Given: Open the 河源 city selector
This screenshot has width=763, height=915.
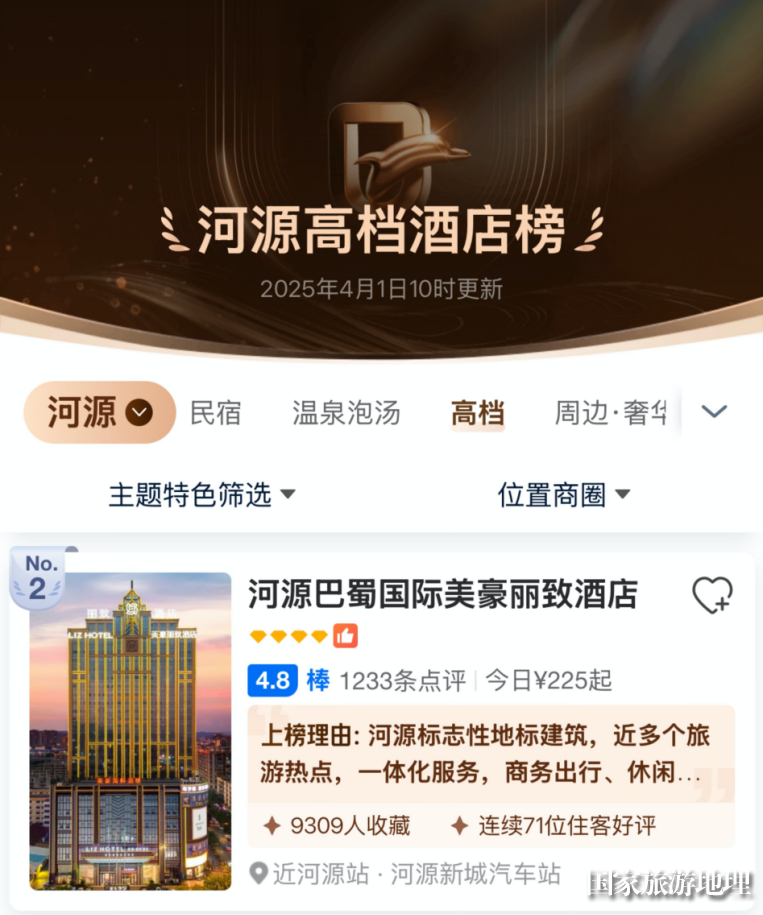Looking at the screenshot, I should click(x=100, y=412).
